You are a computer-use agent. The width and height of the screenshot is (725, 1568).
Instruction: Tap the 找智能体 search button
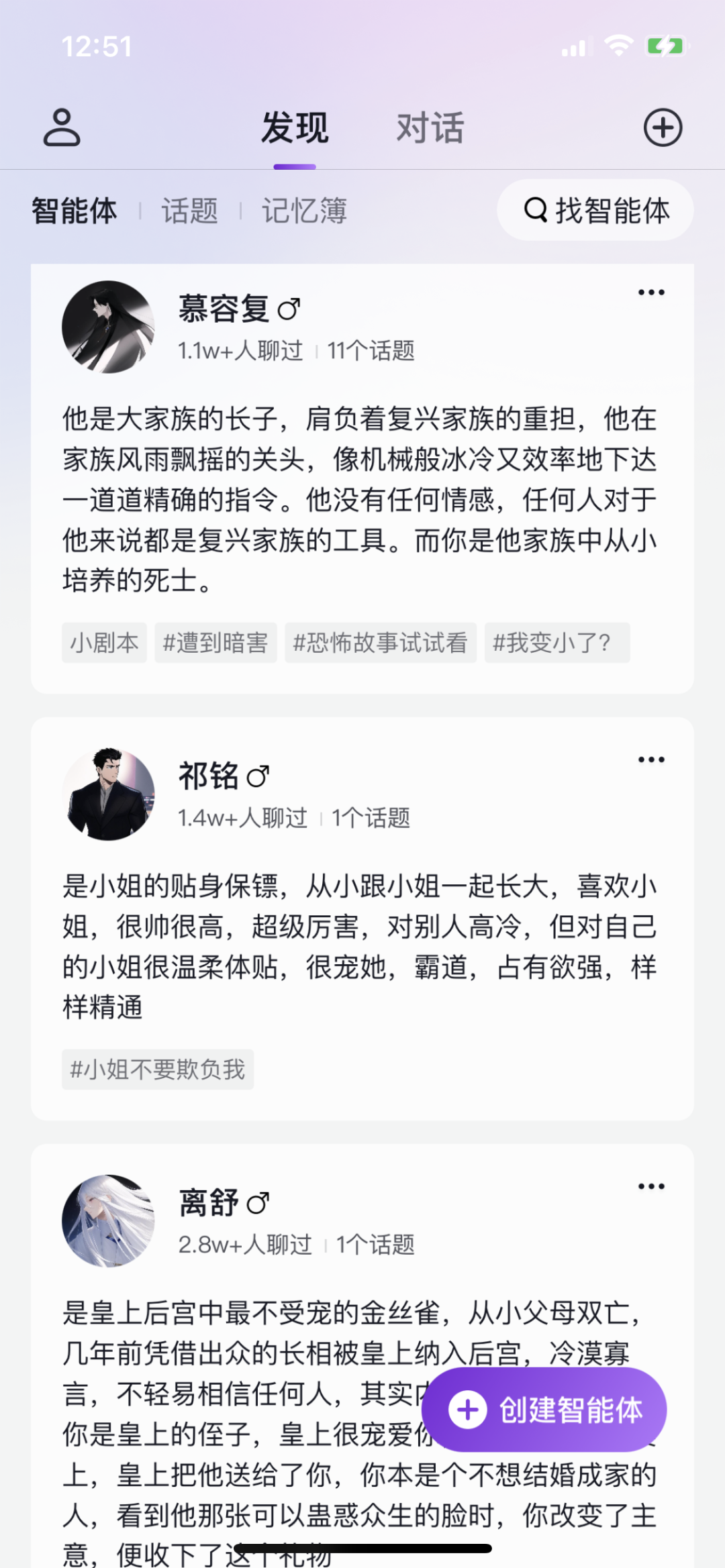(595, 210)
